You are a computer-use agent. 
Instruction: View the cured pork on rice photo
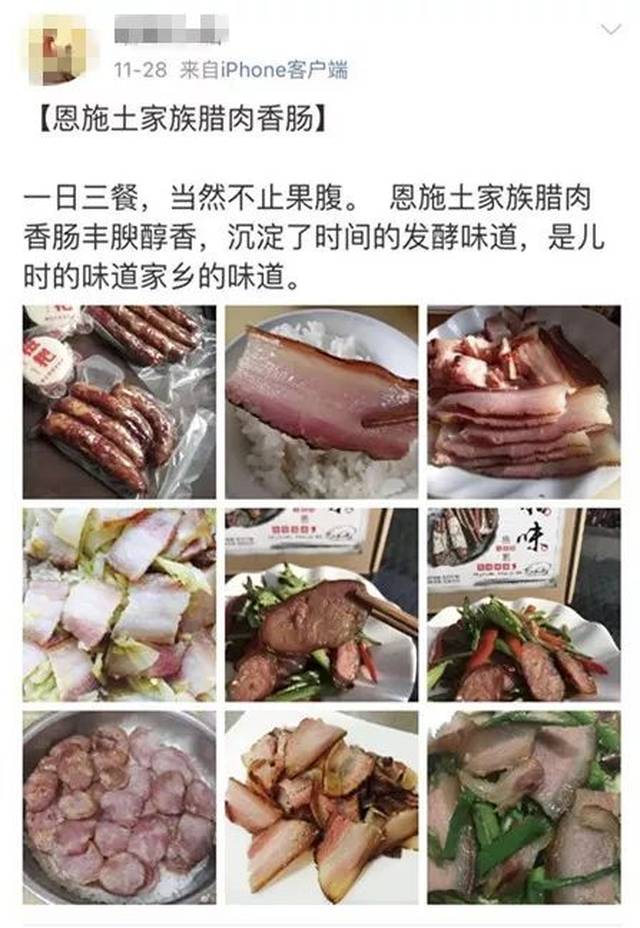[321, 401]
